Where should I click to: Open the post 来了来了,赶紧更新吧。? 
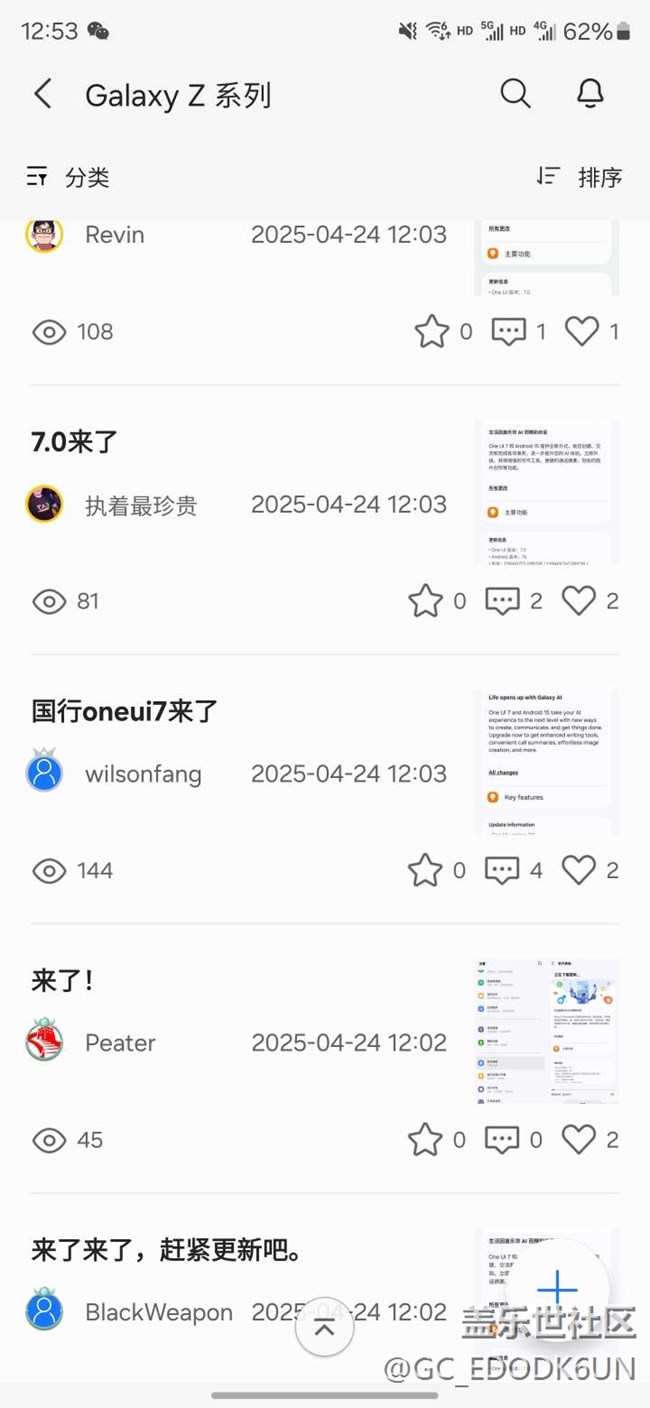click(167, 1250)
